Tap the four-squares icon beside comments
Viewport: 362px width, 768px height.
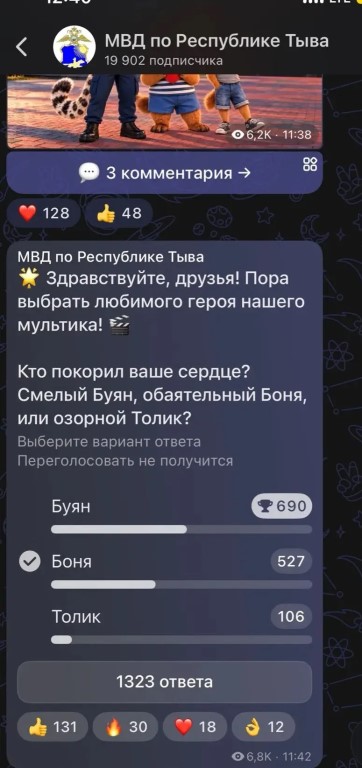click(x=310, y=164)
